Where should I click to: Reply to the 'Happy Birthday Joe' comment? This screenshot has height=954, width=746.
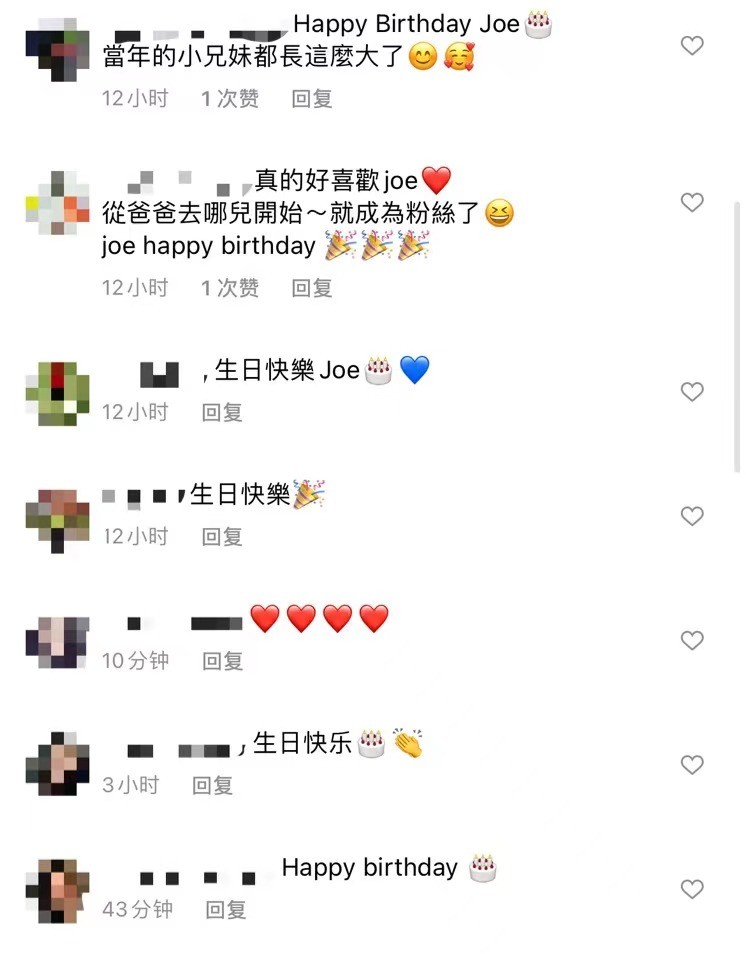tap(311, 98)
